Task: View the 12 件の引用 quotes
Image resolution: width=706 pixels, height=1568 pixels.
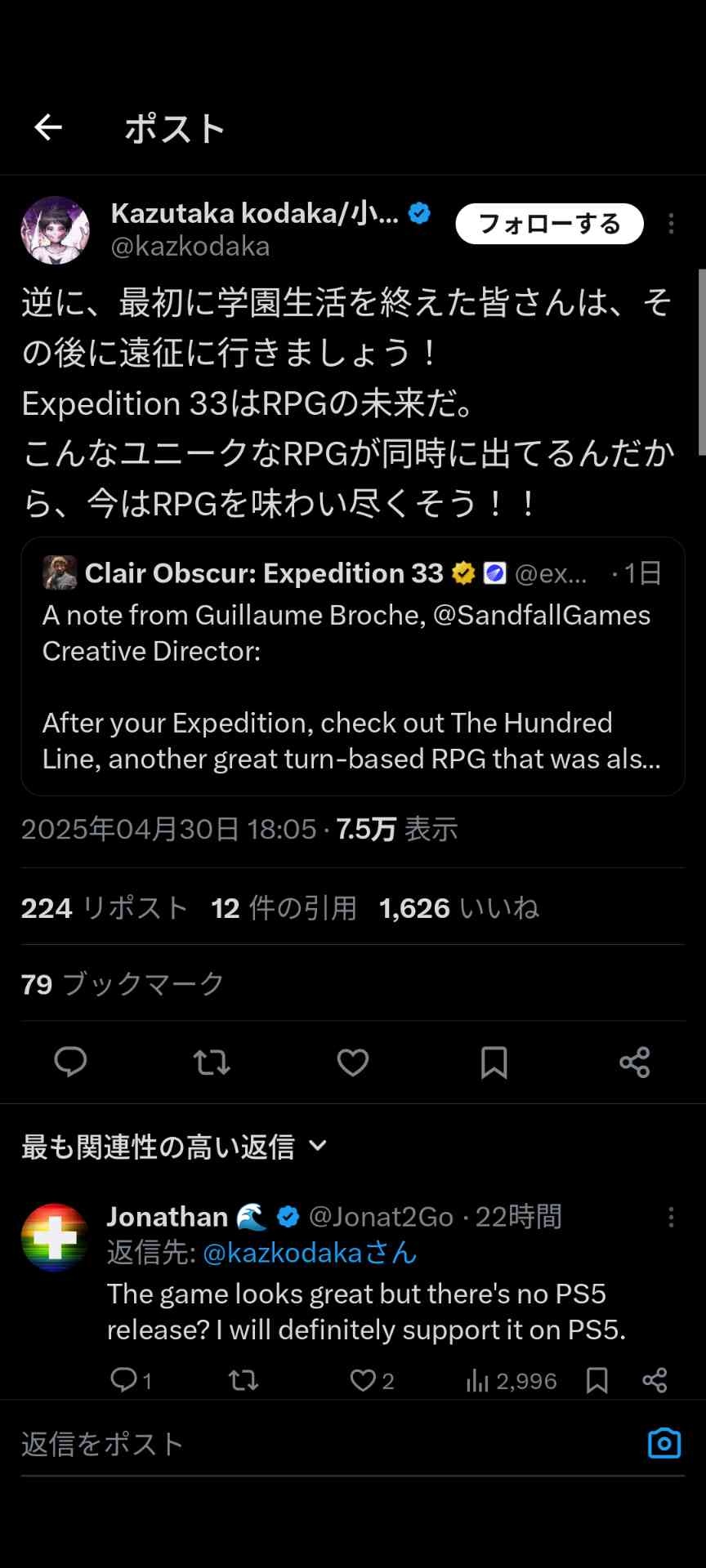Action: (x=284, y=908)
